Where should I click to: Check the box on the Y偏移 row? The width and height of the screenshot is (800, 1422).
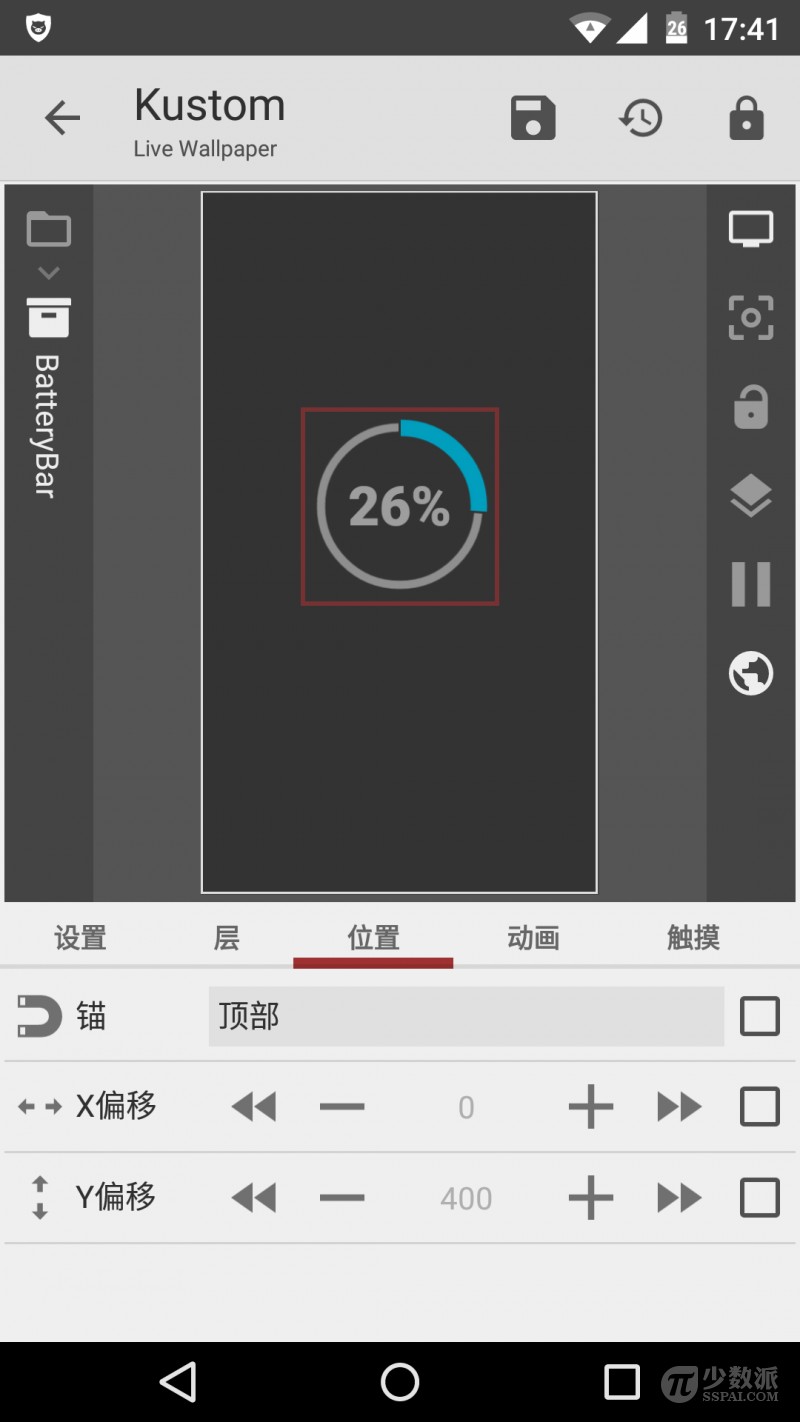coord(759,1197)
